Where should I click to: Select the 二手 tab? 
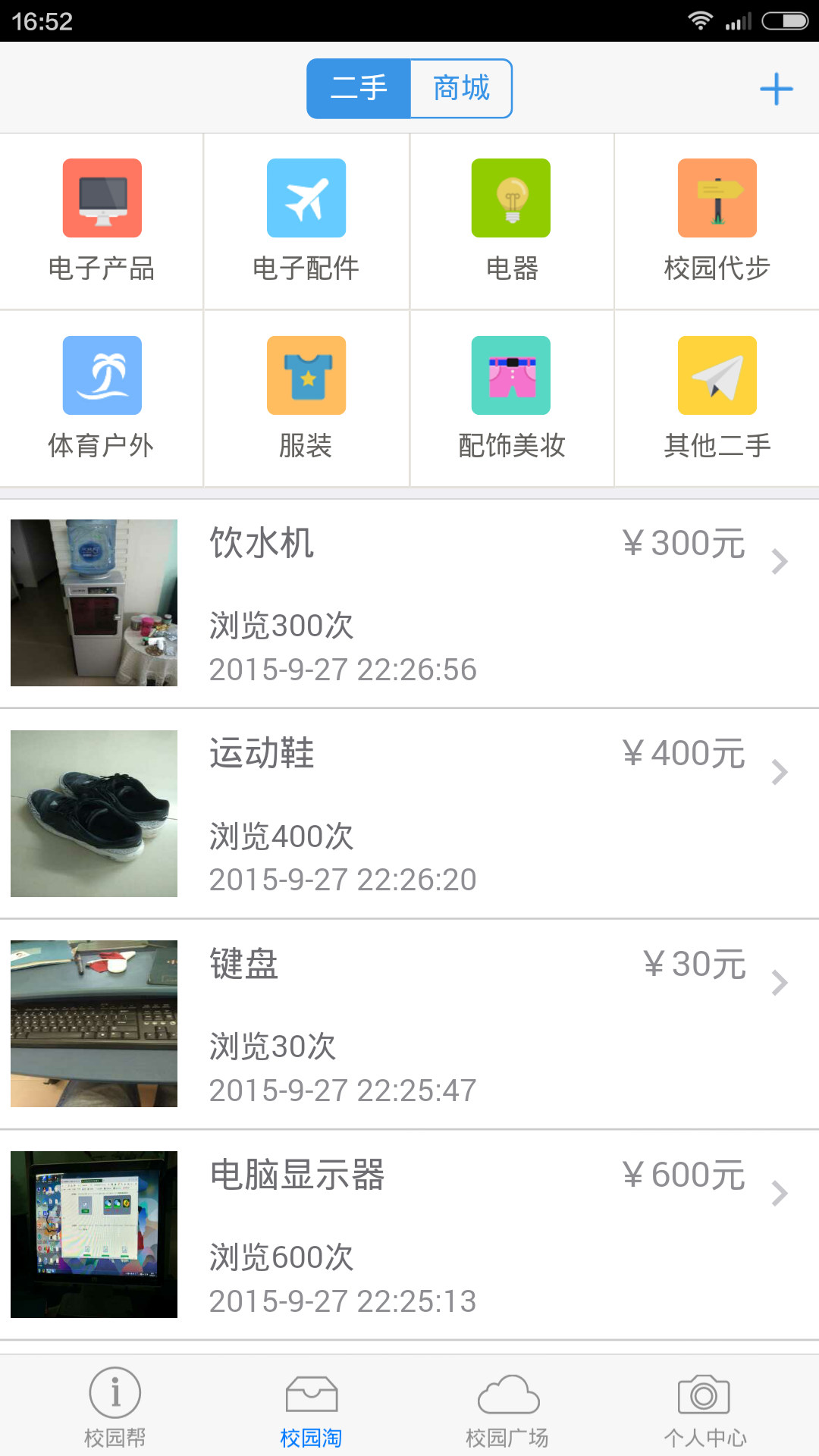357,88
